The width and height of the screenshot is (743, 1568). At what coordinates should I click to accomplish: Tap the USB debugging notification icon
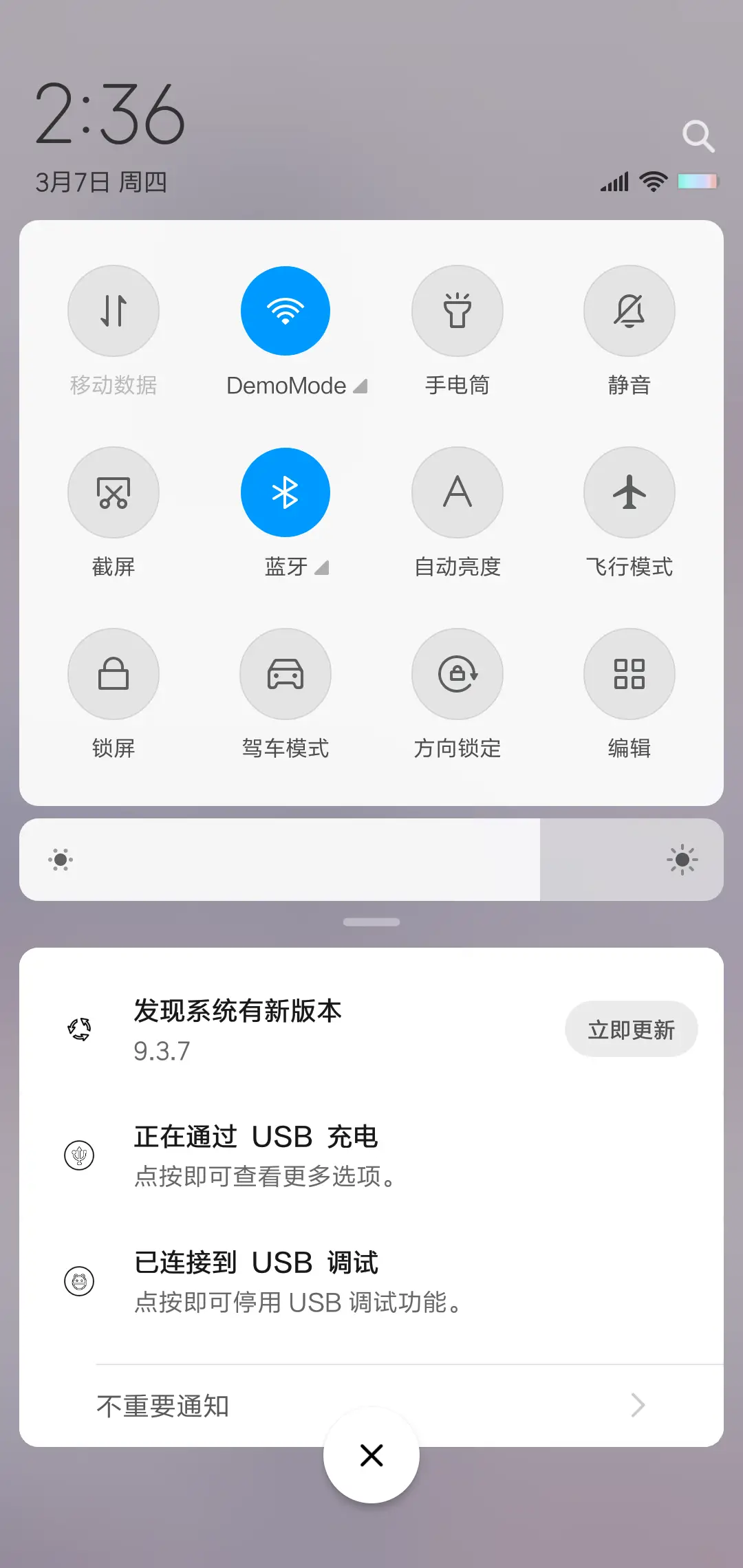[x=80, y=1281]
